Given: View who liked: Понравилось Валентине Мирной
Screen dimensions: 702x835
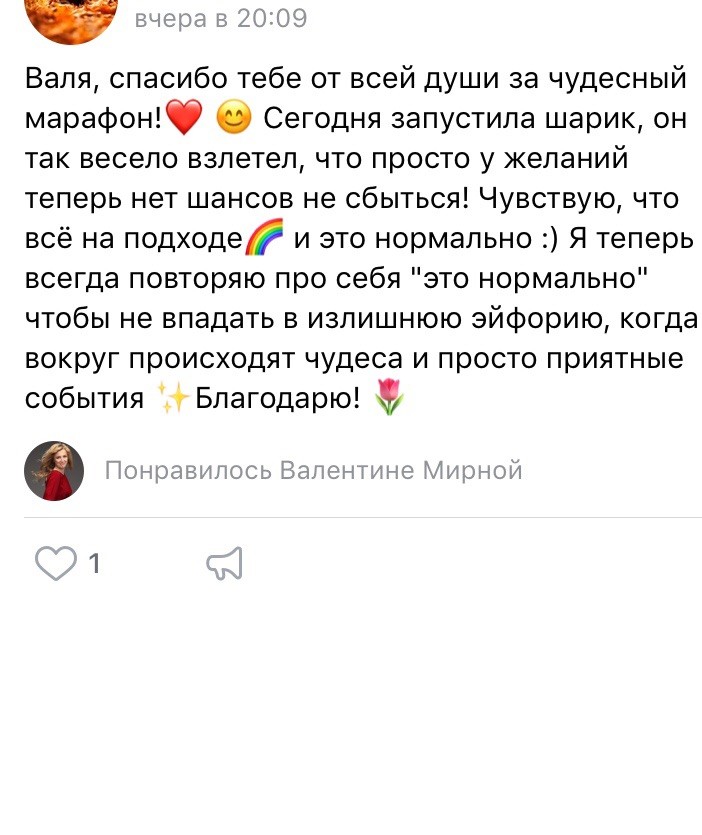Looking at the screenshot, I should tap(313, 470).
